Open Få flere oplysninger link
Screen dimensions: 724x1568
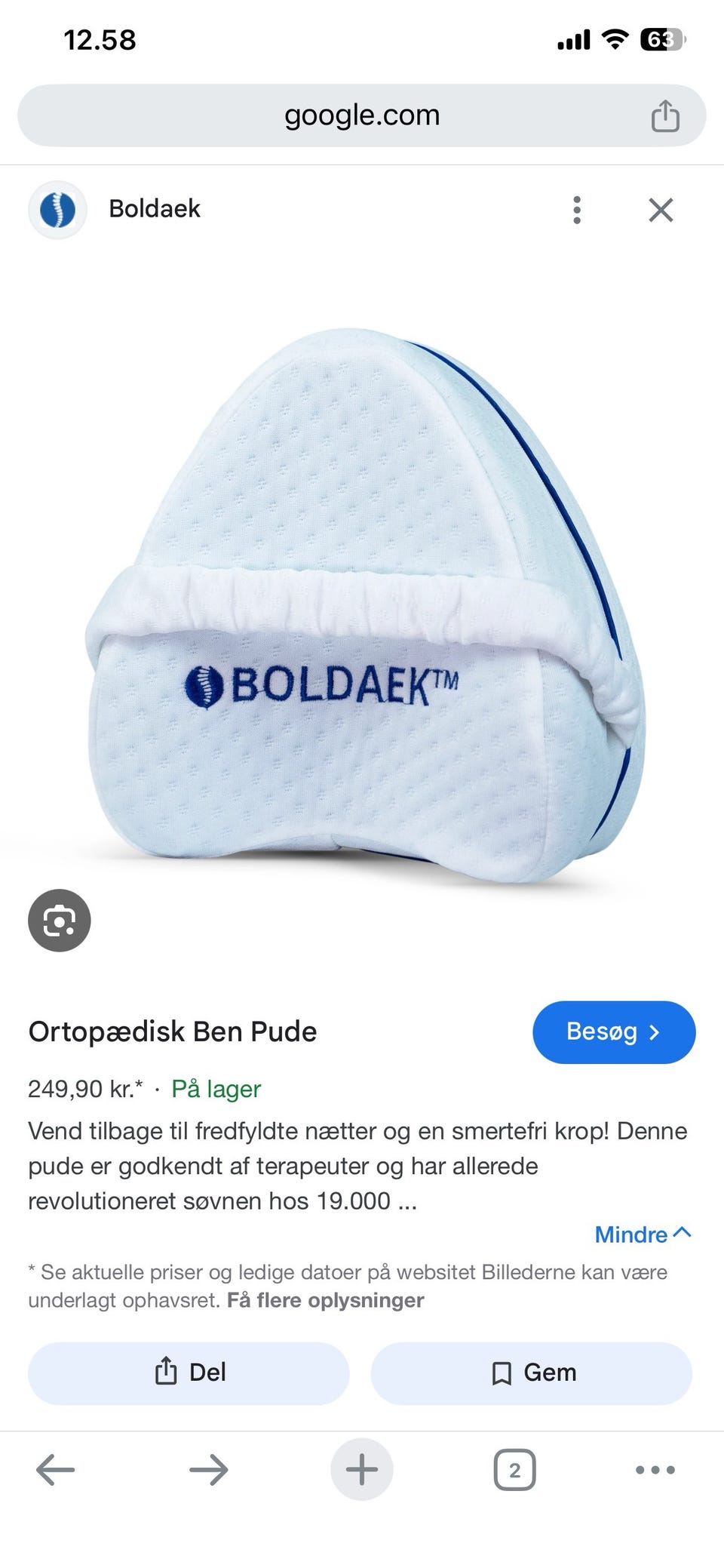(x=326, y=1300)
